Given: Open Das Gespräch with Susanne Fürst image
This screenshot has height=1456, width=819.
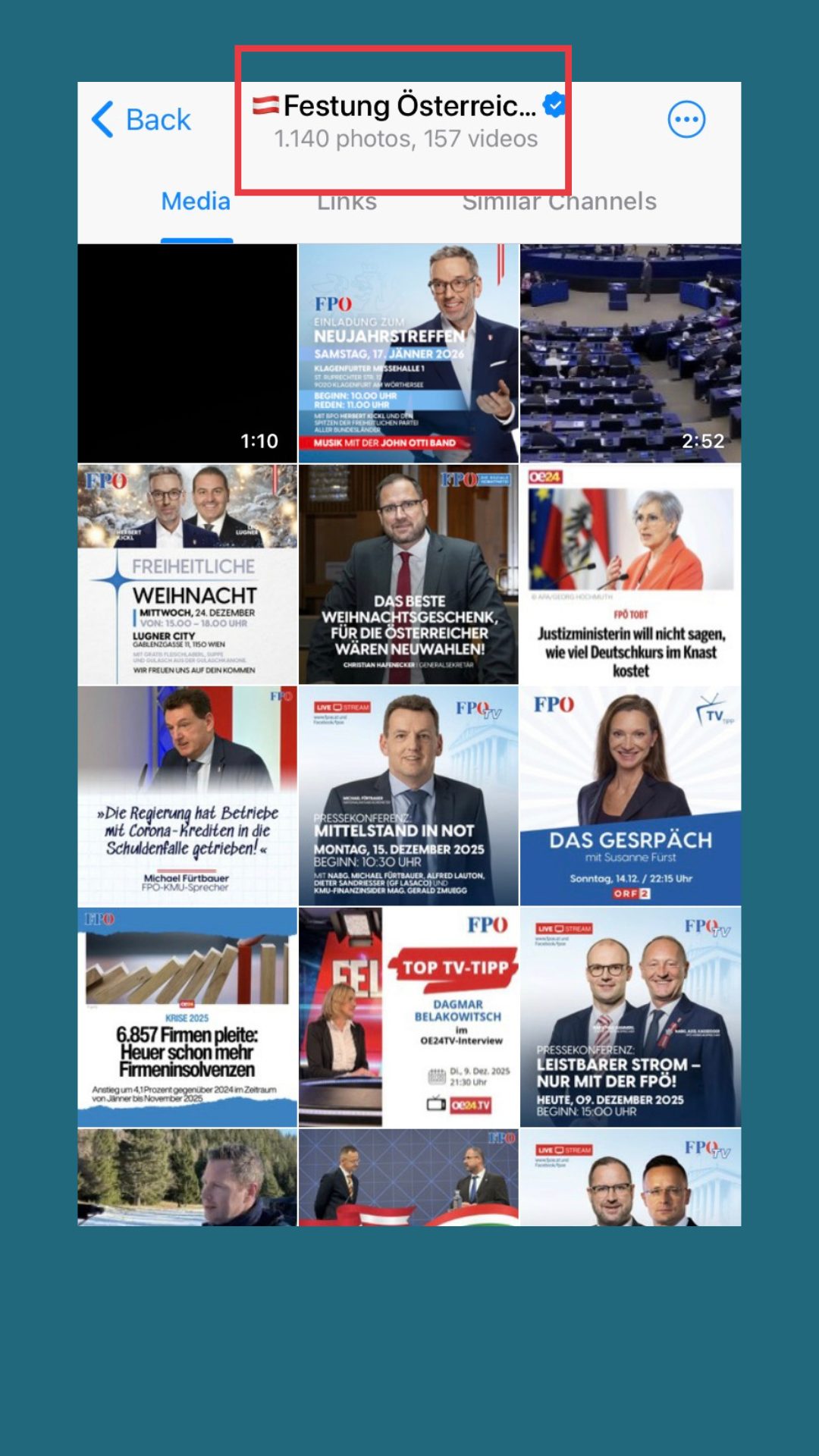Looking at the screenshot, I should tap(630, 796).
